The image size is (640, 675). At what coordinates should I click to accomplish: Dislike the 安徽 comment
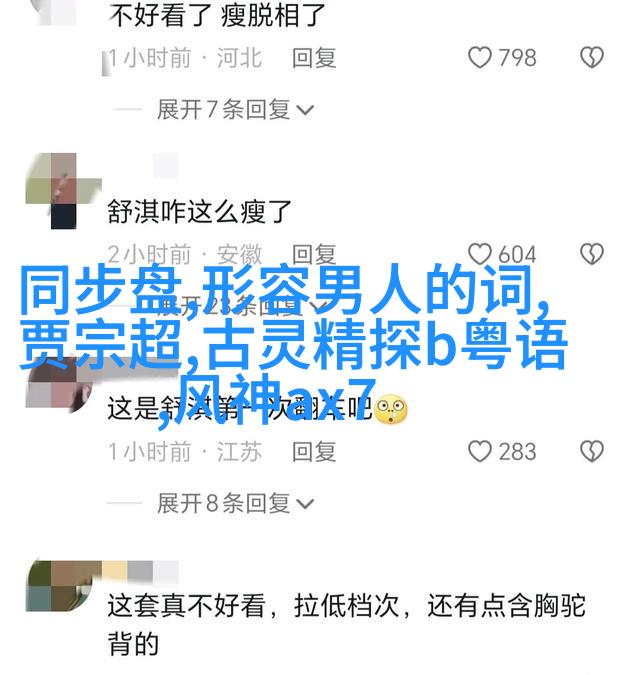(x=593, y=254)
